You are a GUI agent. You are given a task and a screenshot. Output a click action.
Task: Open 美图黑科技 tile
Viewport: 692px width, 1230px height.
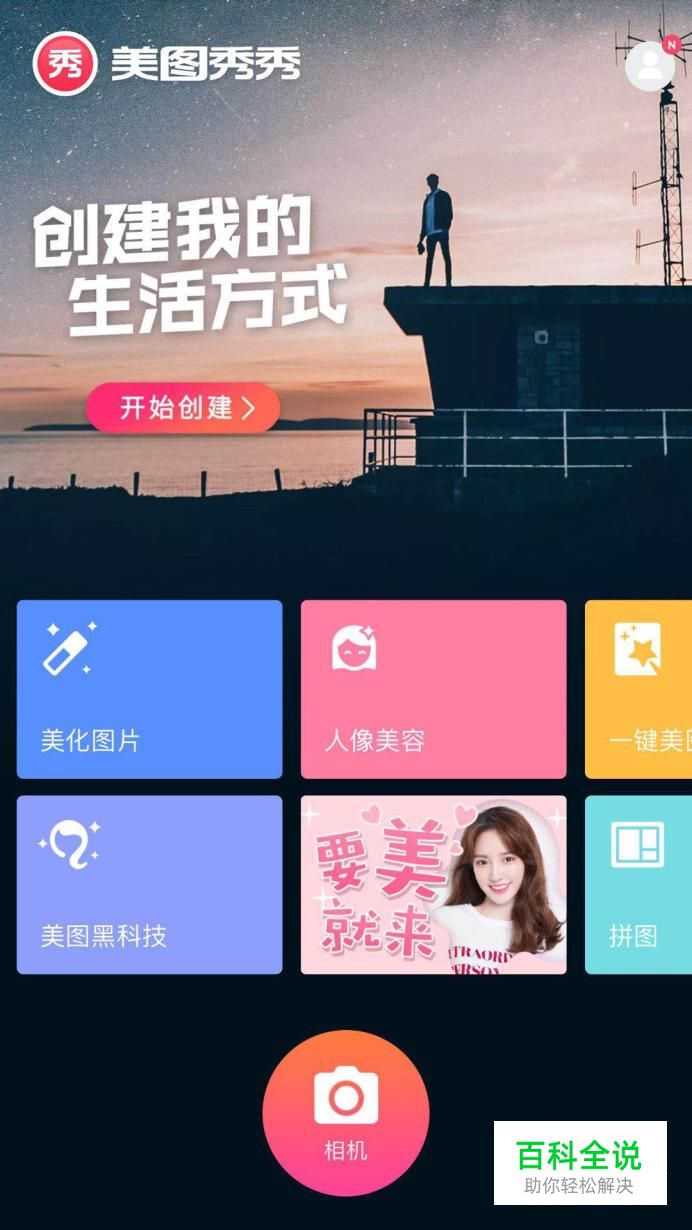click(x=149, y=884)
